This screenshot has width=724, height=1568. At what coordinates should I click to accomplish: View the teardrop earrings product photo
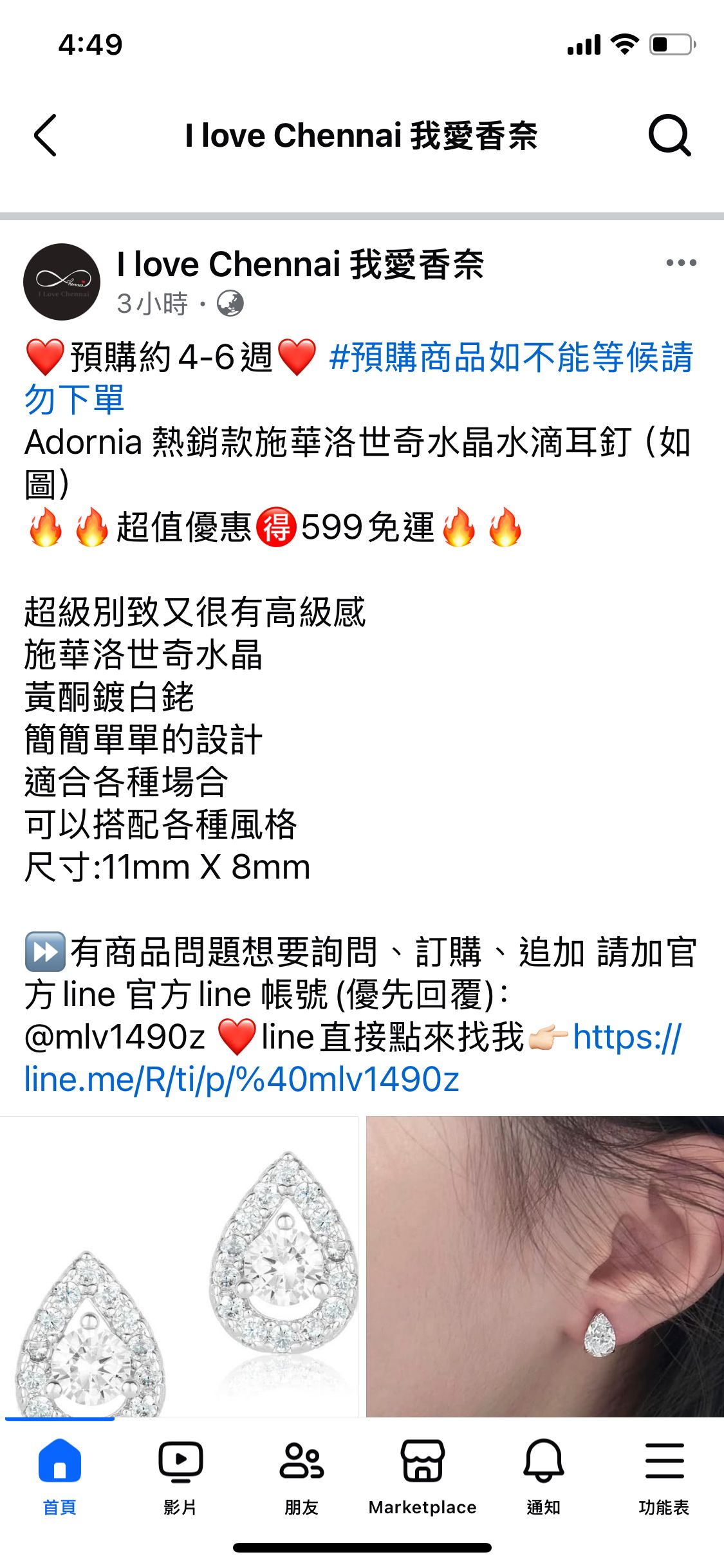coord(179,1265)
